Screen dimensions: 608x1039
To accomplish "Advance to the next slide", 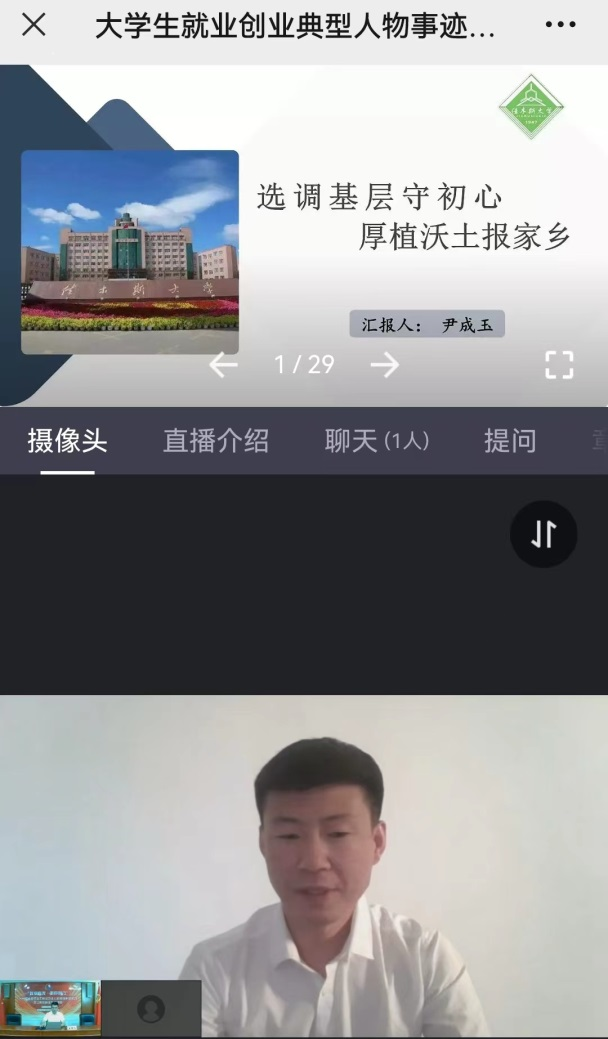I will [x=384, y=365].
